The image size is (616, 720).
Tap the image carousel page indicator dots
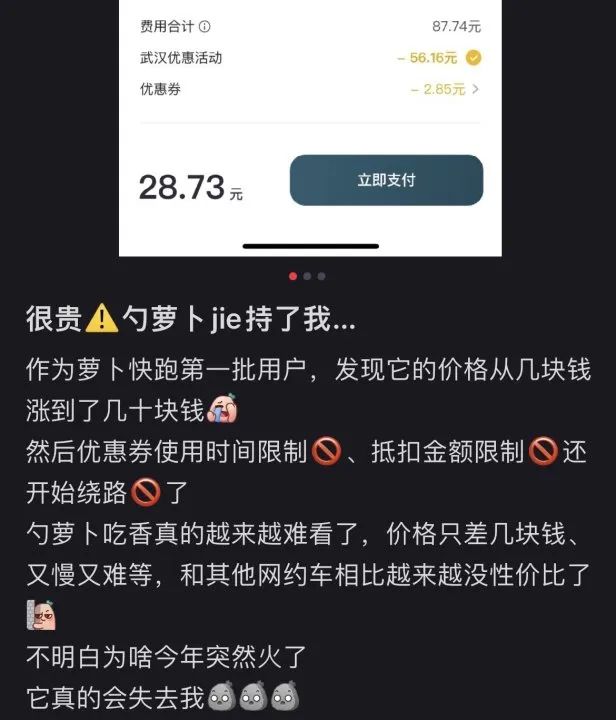point(307,276)
